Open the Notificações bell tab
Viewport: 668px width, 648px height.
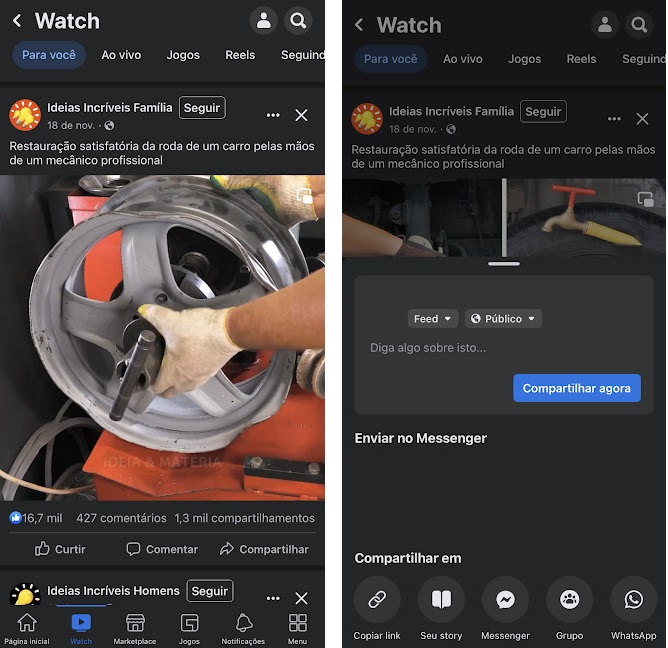pos(243,628)
